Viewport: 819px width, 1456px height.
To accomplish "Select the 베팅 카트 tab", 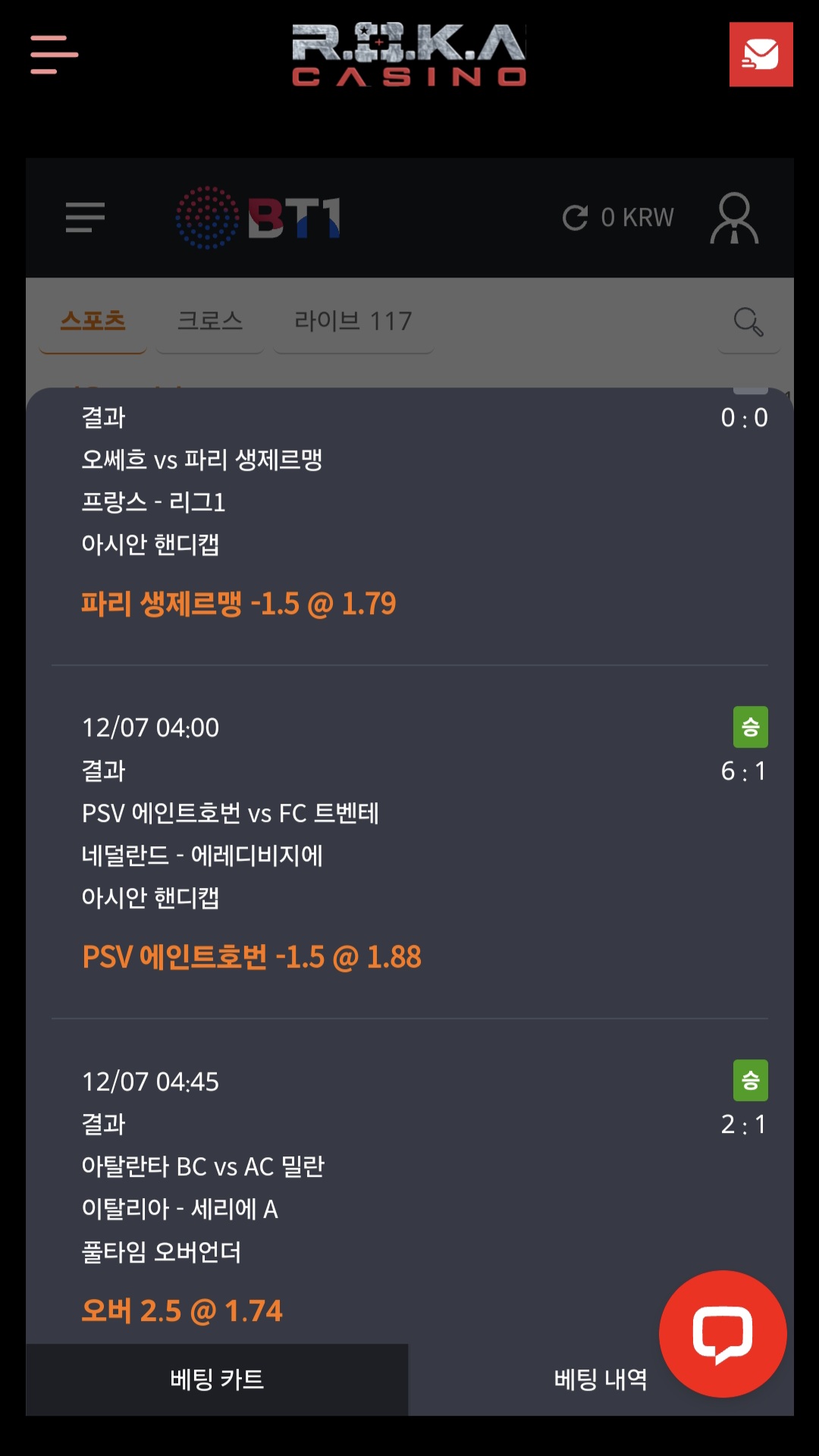I will [217, 1379].
